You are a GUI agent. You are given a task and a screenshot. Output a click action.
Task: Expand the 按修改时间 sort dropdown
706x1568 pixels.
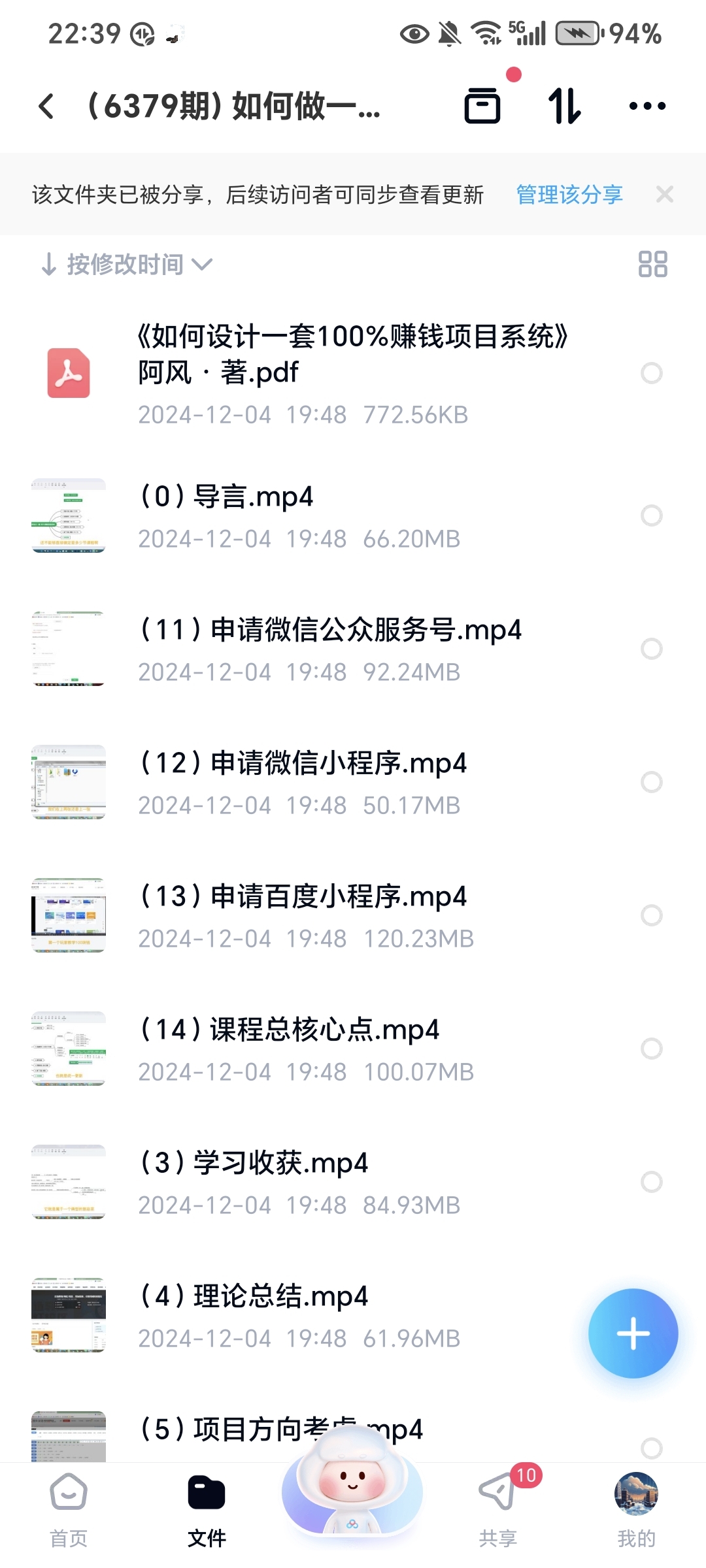coord(127,265)
